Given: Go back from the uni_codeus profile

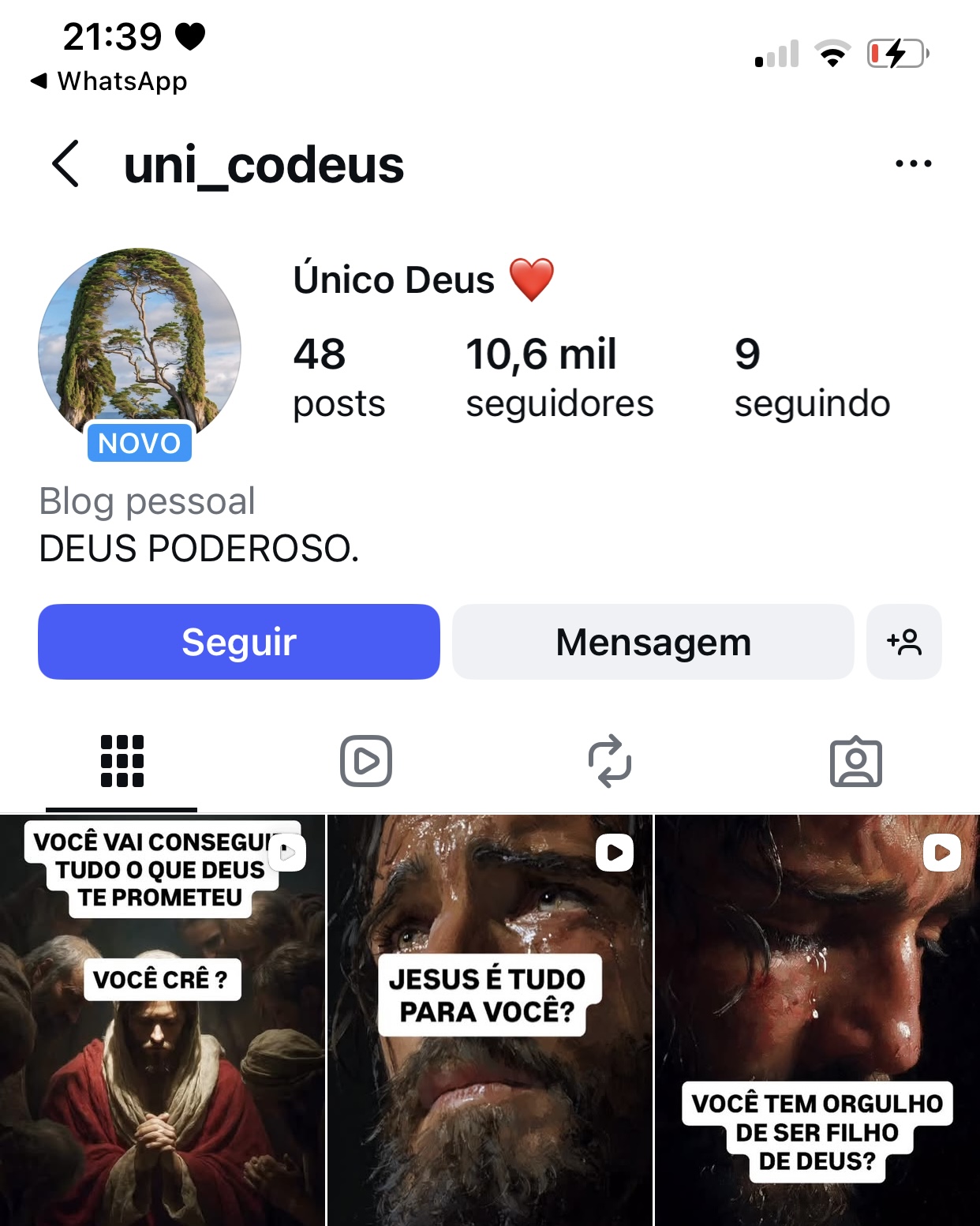Looking at the screenshot, I should (66, 164).
